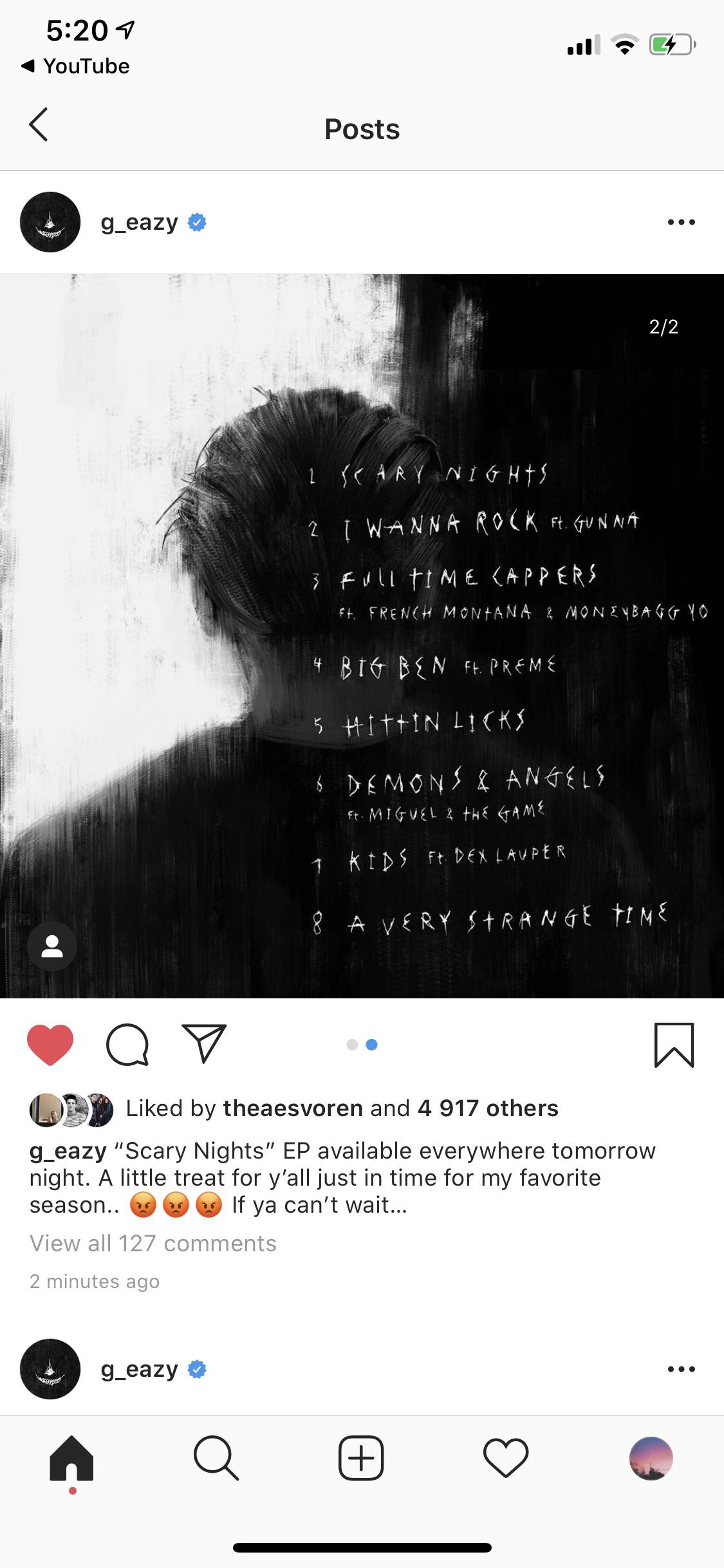Screen dimensions: 724x1568
Task: Create a new post with the plus icon
Action: (x=362, y=1459)
